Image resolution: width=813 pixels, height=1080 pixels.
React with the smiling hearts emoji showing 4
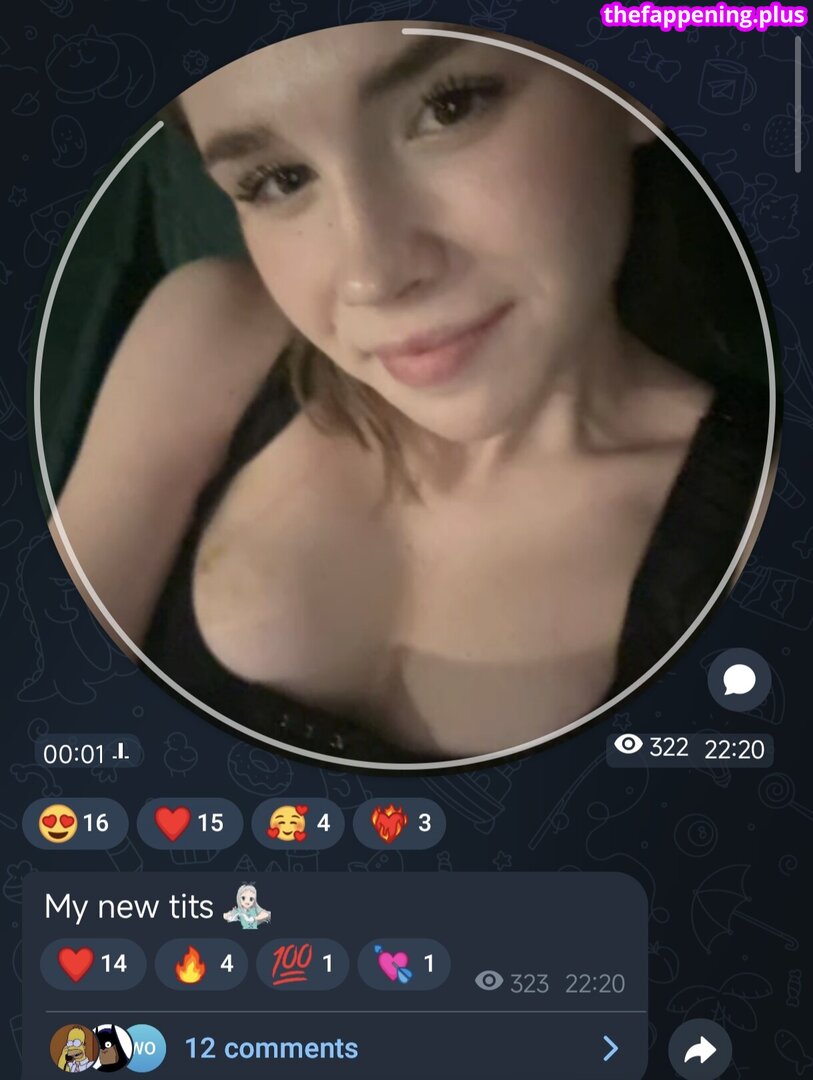pos(298,823)
